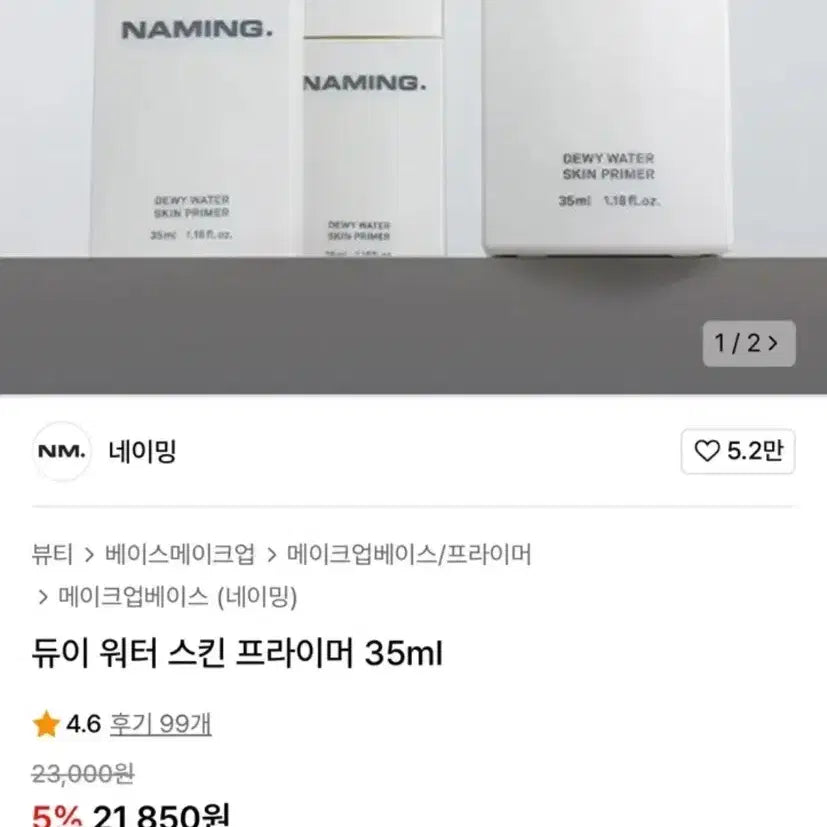The image size is (827, 827).
Task: Open 메이크업베이스 (네이밍) breadcrumb
Action: click(x=177, y=597)
